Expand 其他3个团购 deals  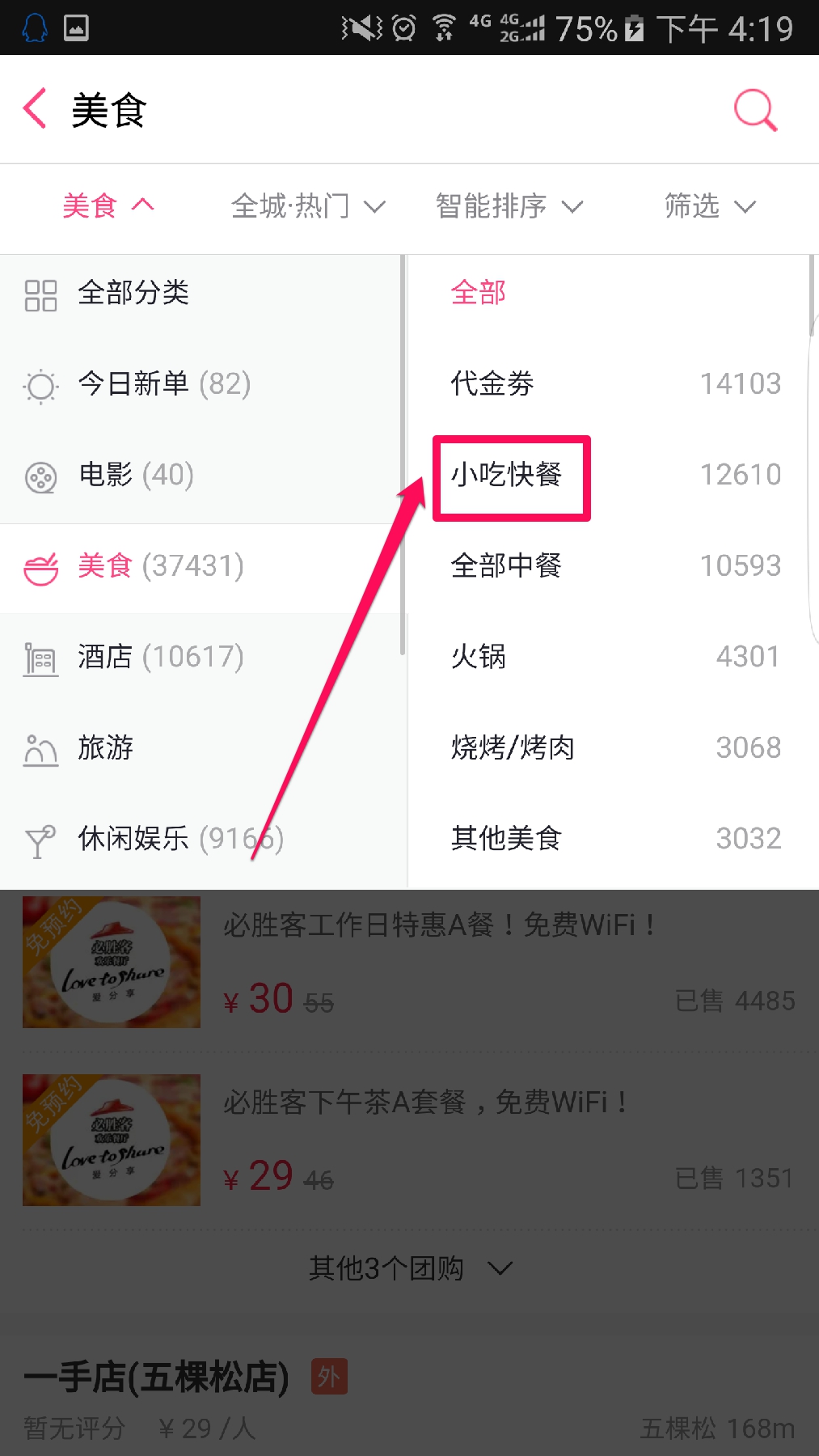410,1268
